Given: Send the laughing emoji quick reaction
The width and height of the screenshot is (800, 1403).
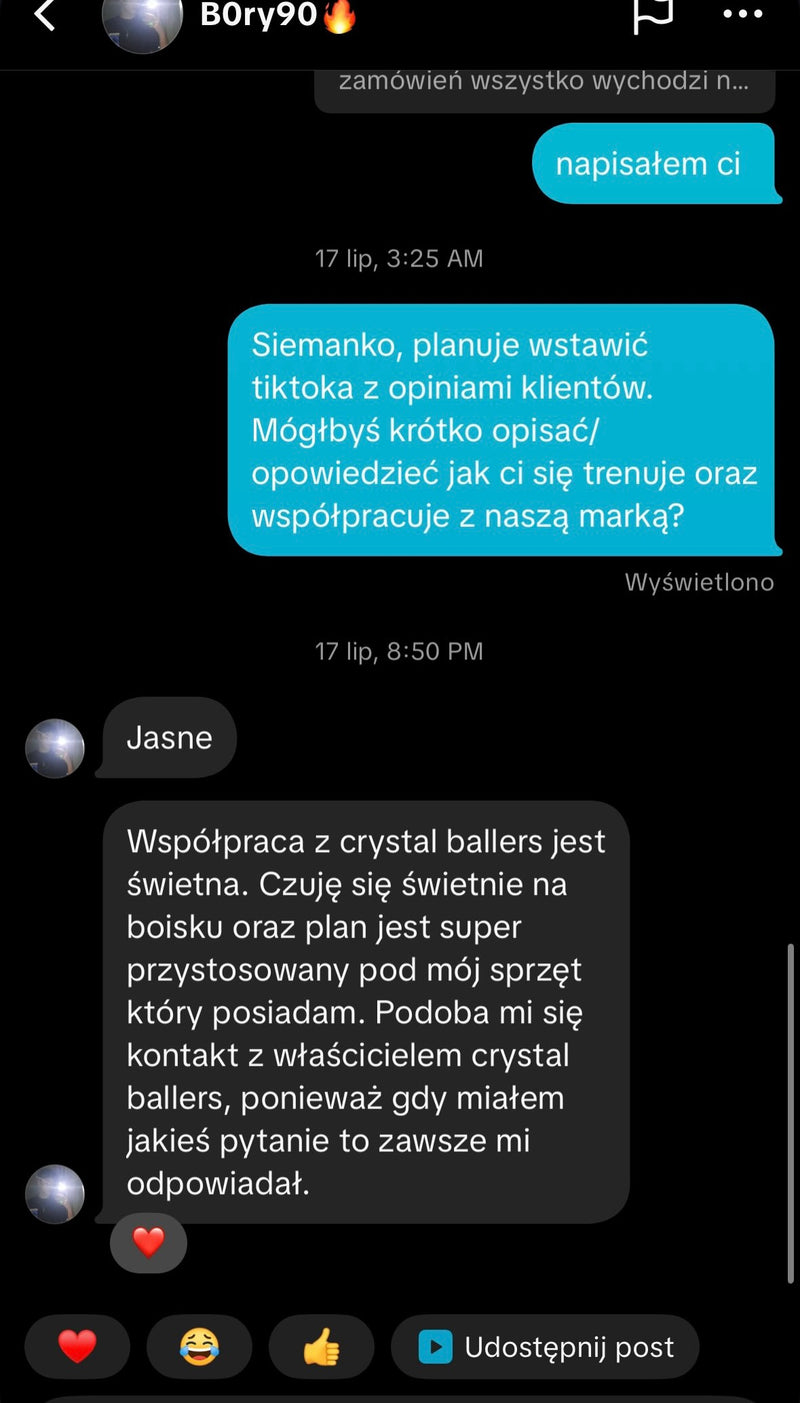Looking at the screenshot, I should (x=199, y=1347).
